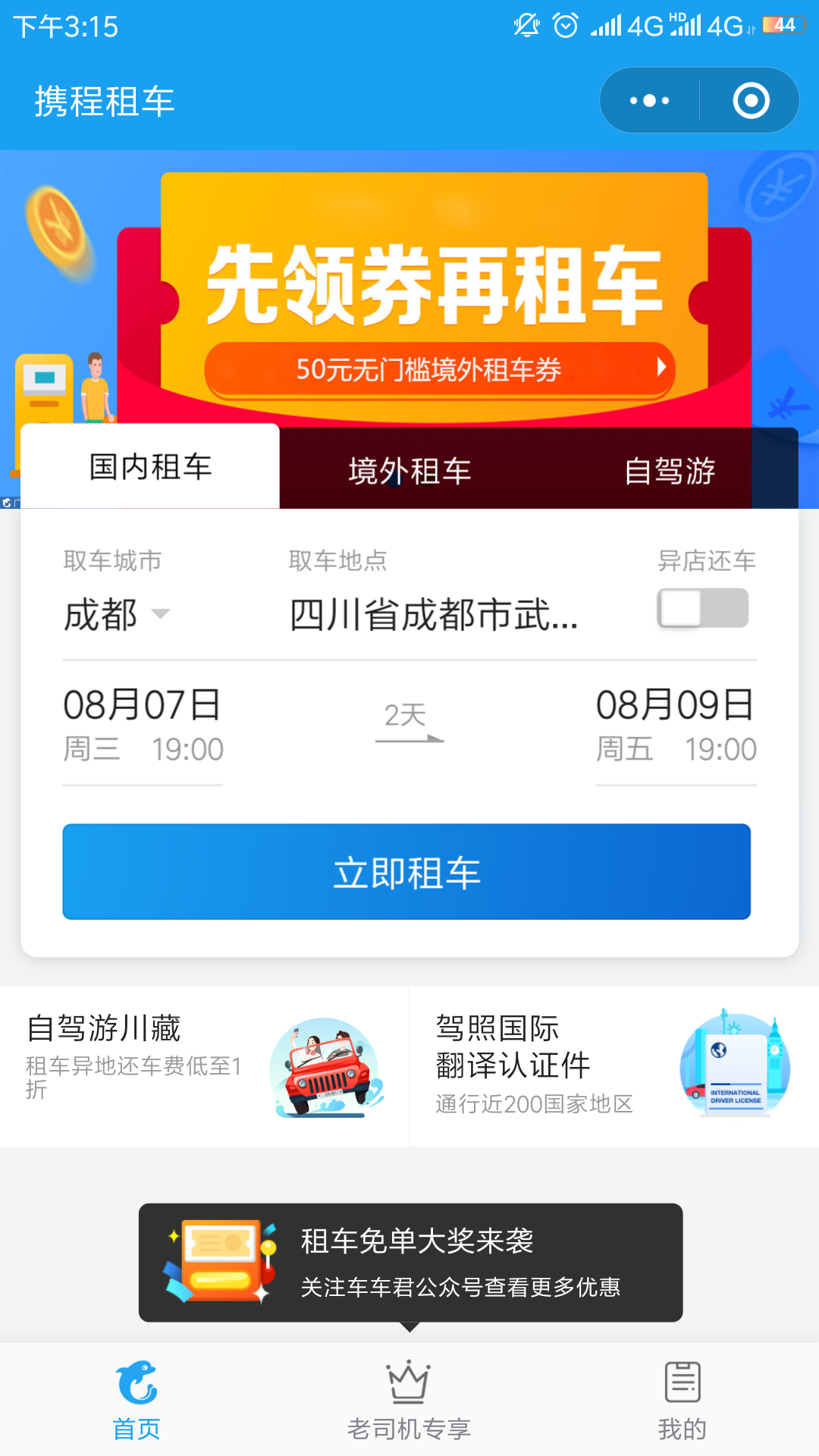Tap the 立即租车 button

tap(406, 872)
